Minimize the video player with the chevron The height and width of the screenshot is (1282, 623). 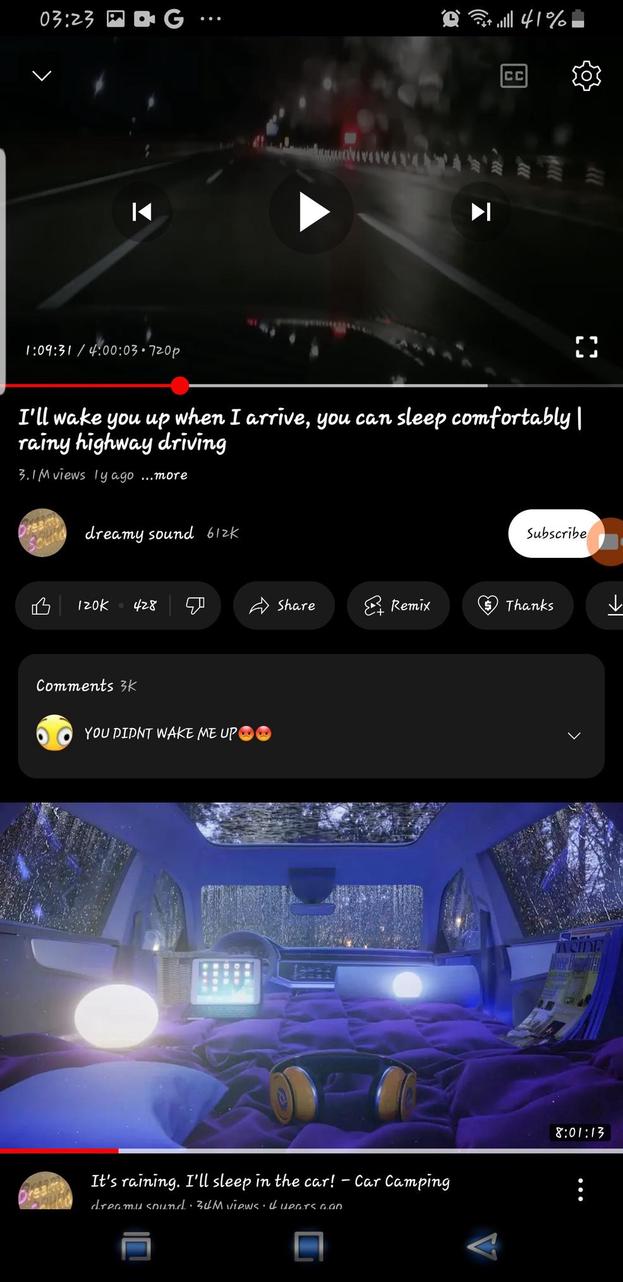click(x=42, y=76)
